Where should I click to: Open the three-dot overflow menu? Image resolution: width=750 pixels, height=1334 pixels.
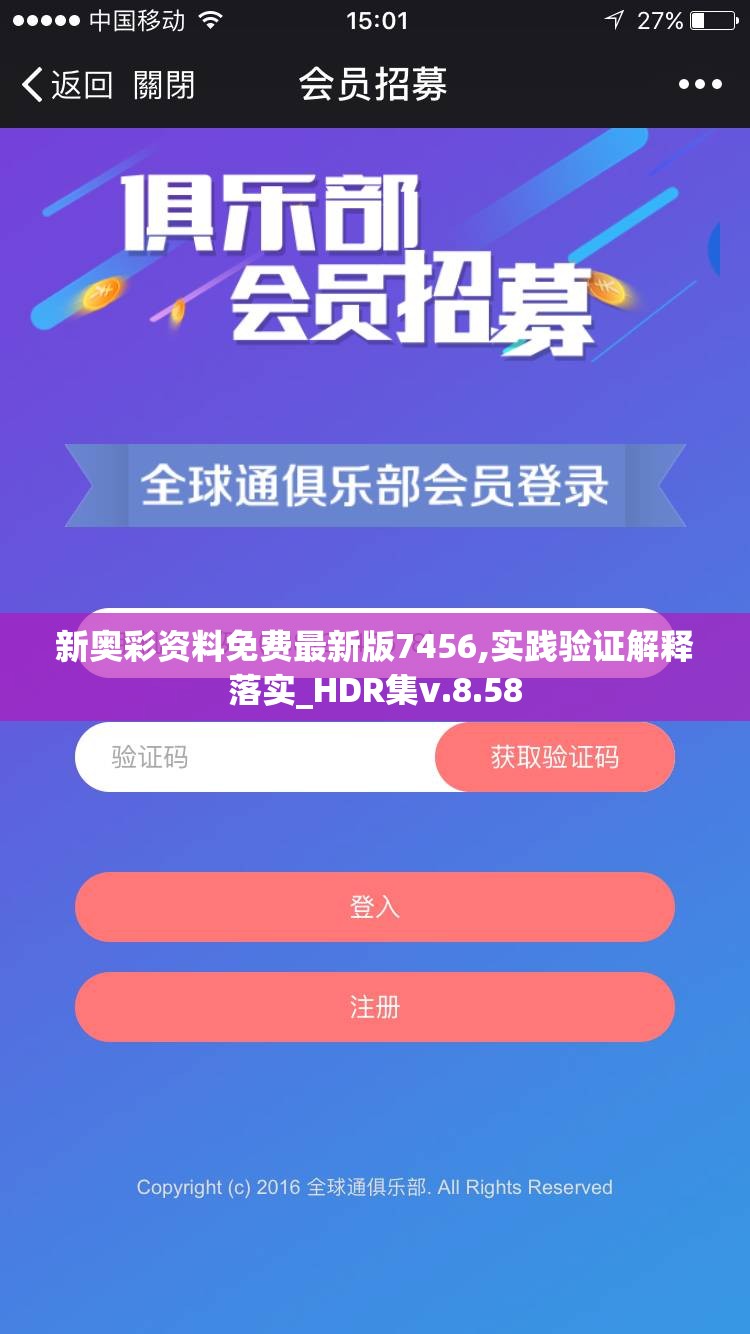point(700,85)
